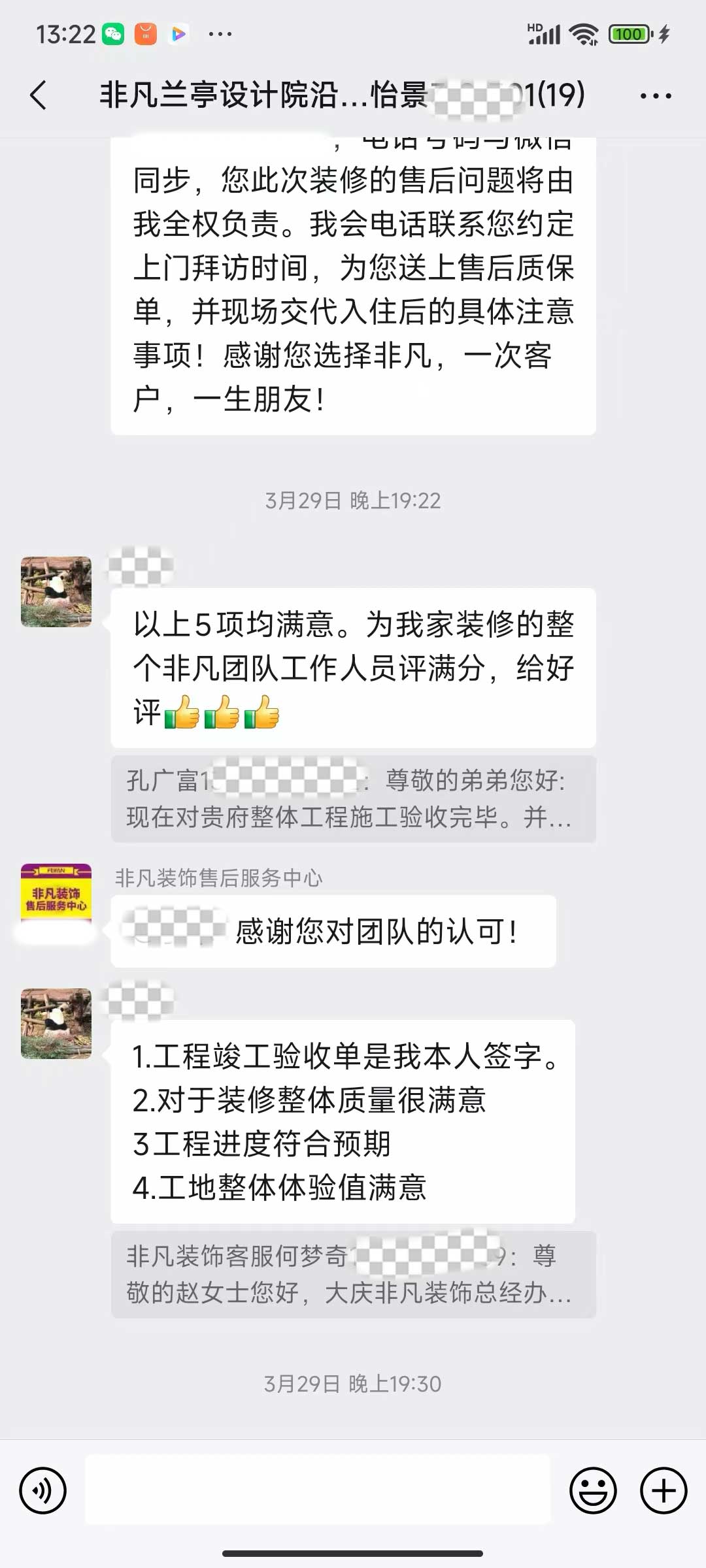Open the plus attachments menu
This screenshot has height=1568, width=706.
[x=663, y=1490]
